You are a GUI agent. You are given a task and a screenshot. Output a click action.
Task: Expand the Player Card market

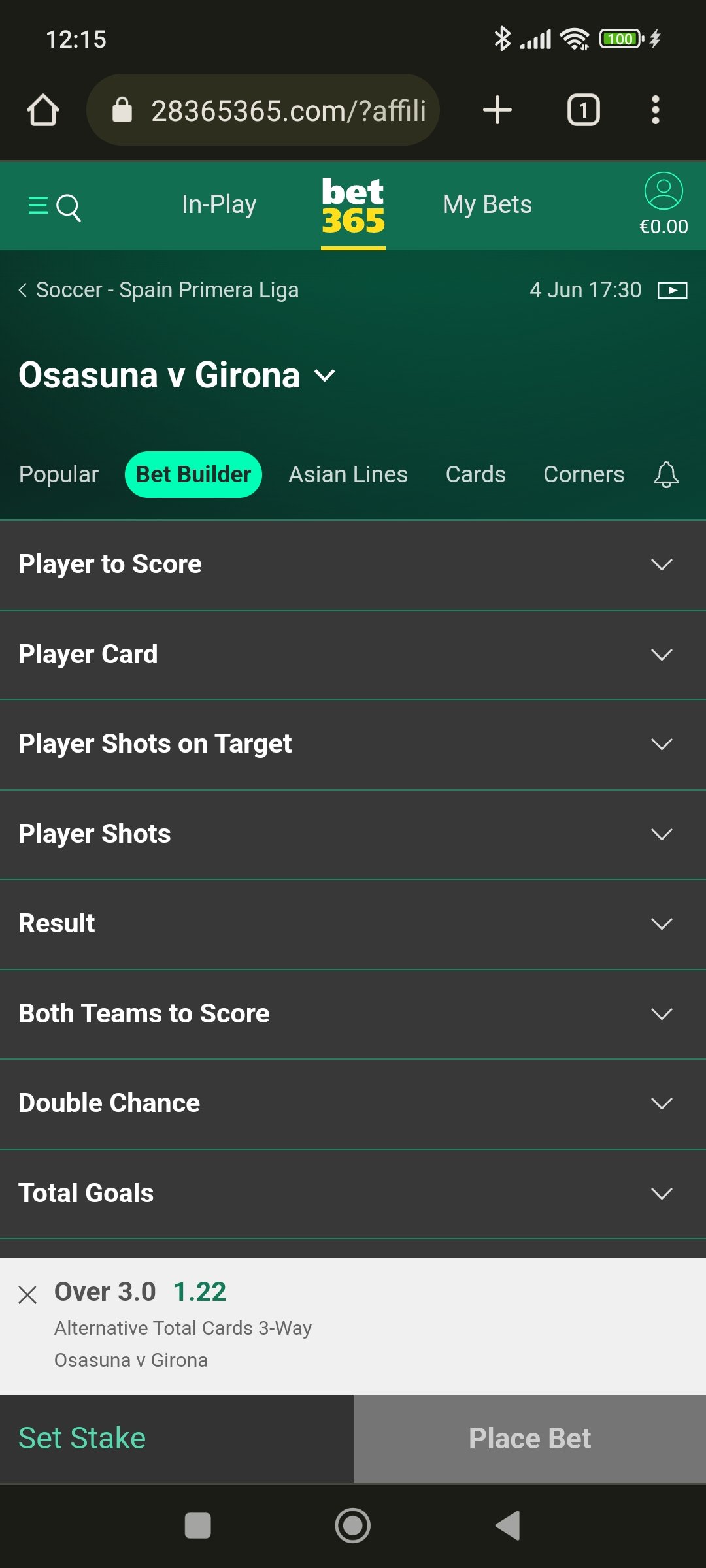(353, 655)
